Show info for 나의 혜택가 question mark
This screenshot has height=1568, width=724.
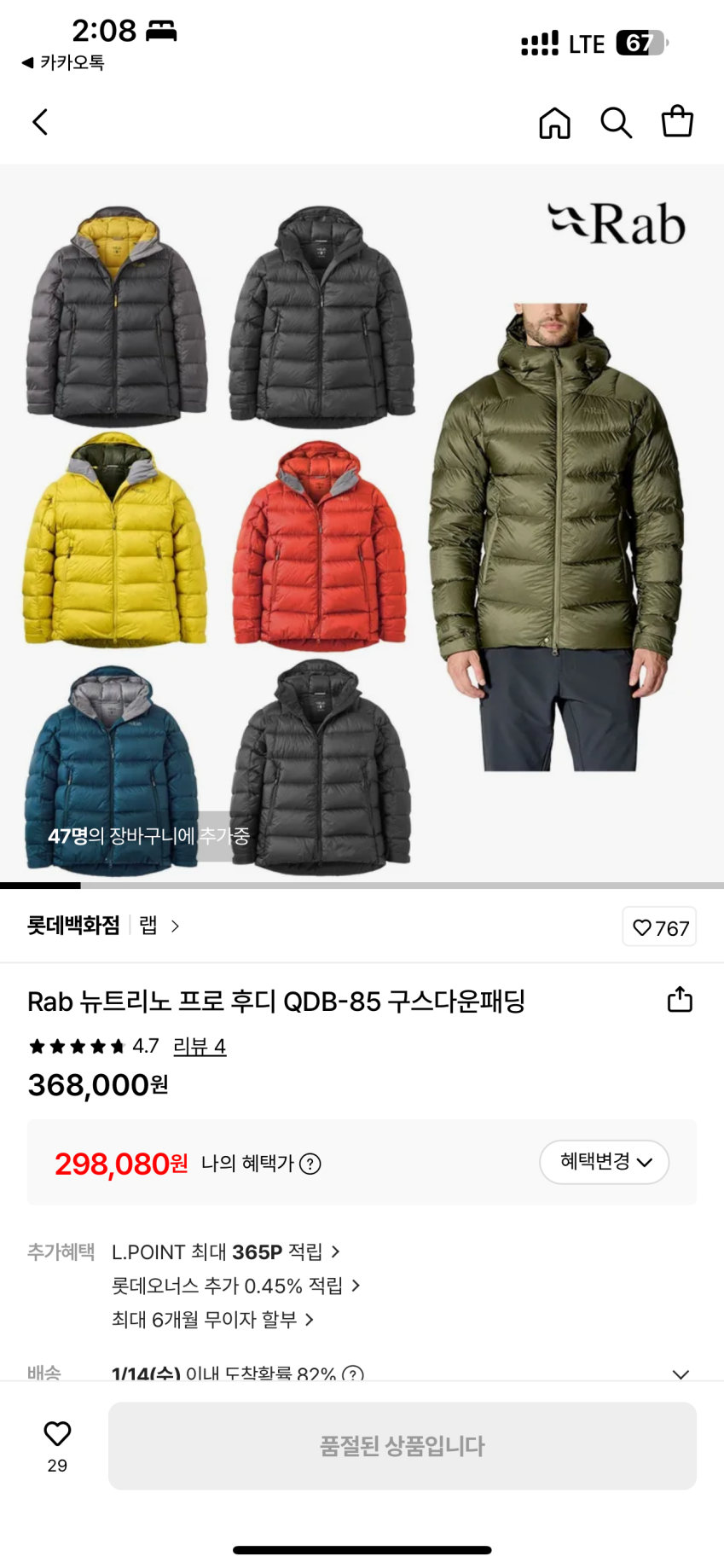coord(310,1164)
